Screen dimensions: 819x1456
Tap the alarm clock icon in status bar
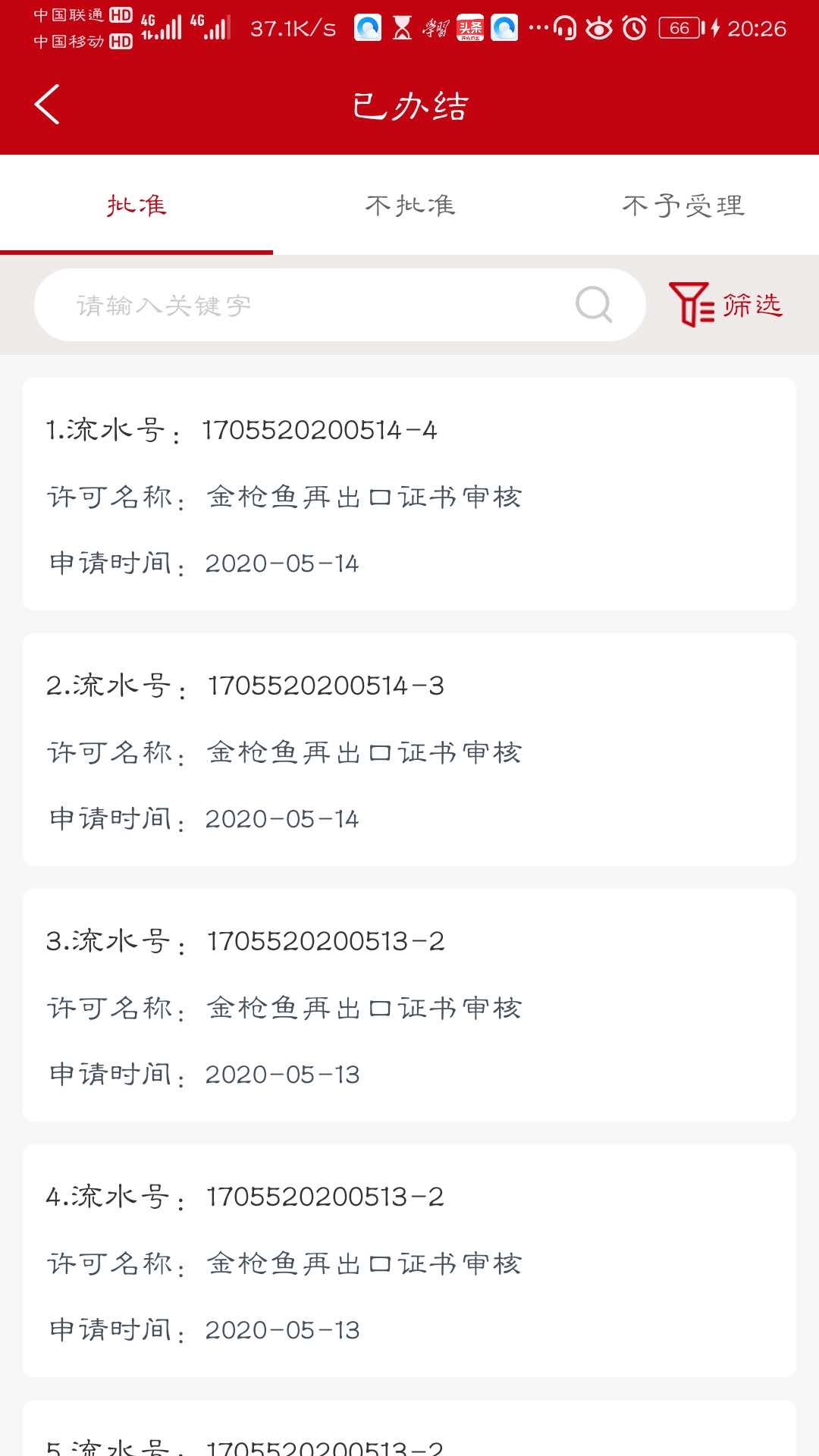click(633, 27)
